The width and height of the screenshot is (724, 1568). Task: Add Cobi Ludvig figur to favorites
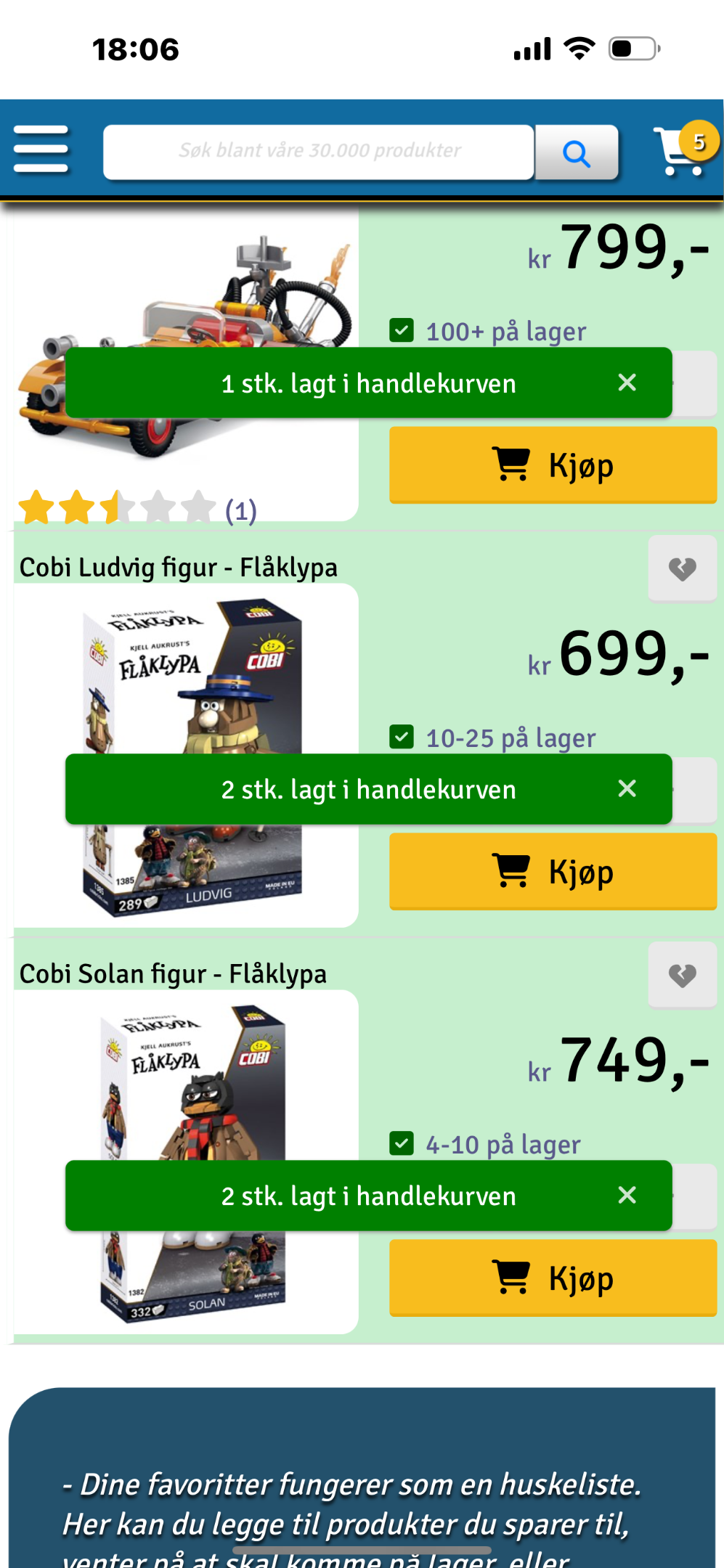[x=682, y=568]
